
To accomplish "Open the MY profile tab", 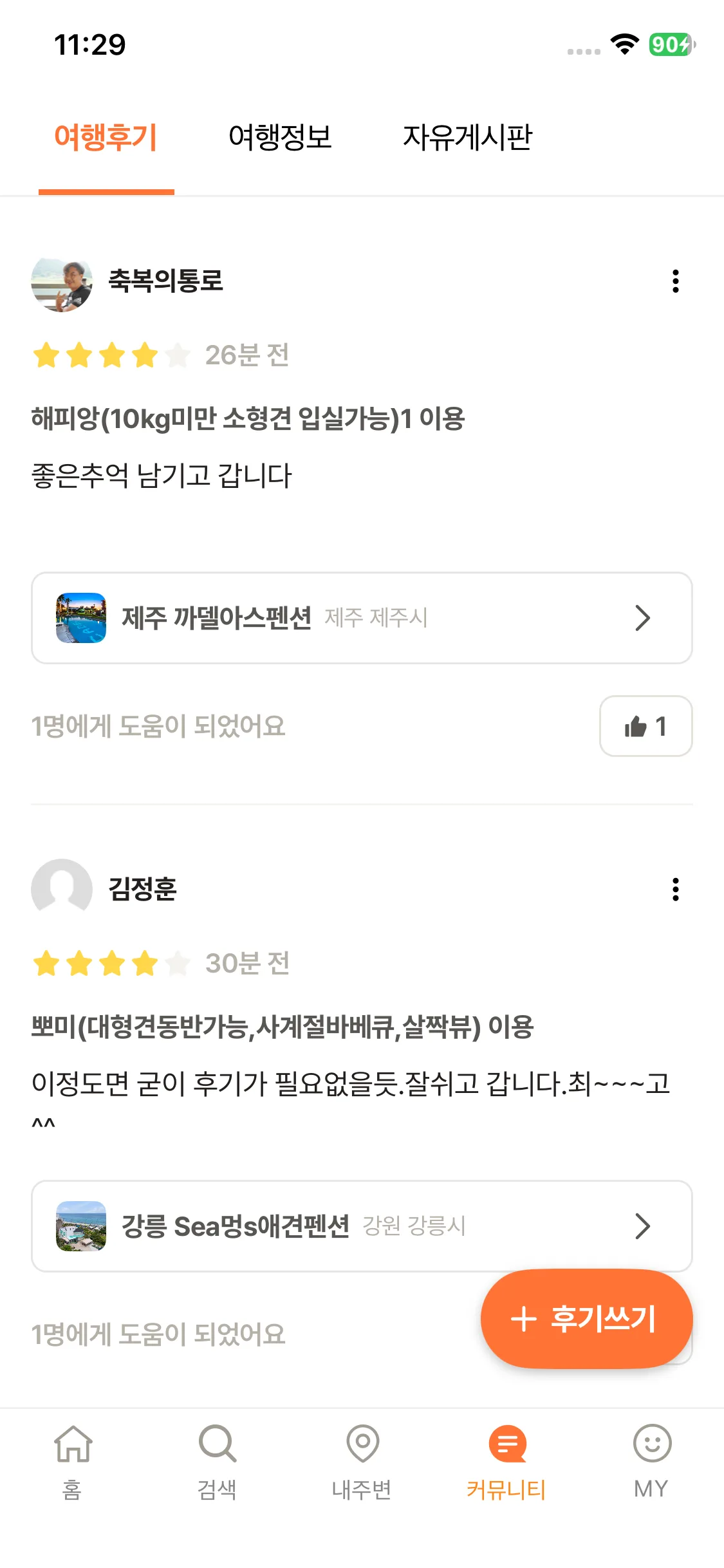I will [651, 1462].
